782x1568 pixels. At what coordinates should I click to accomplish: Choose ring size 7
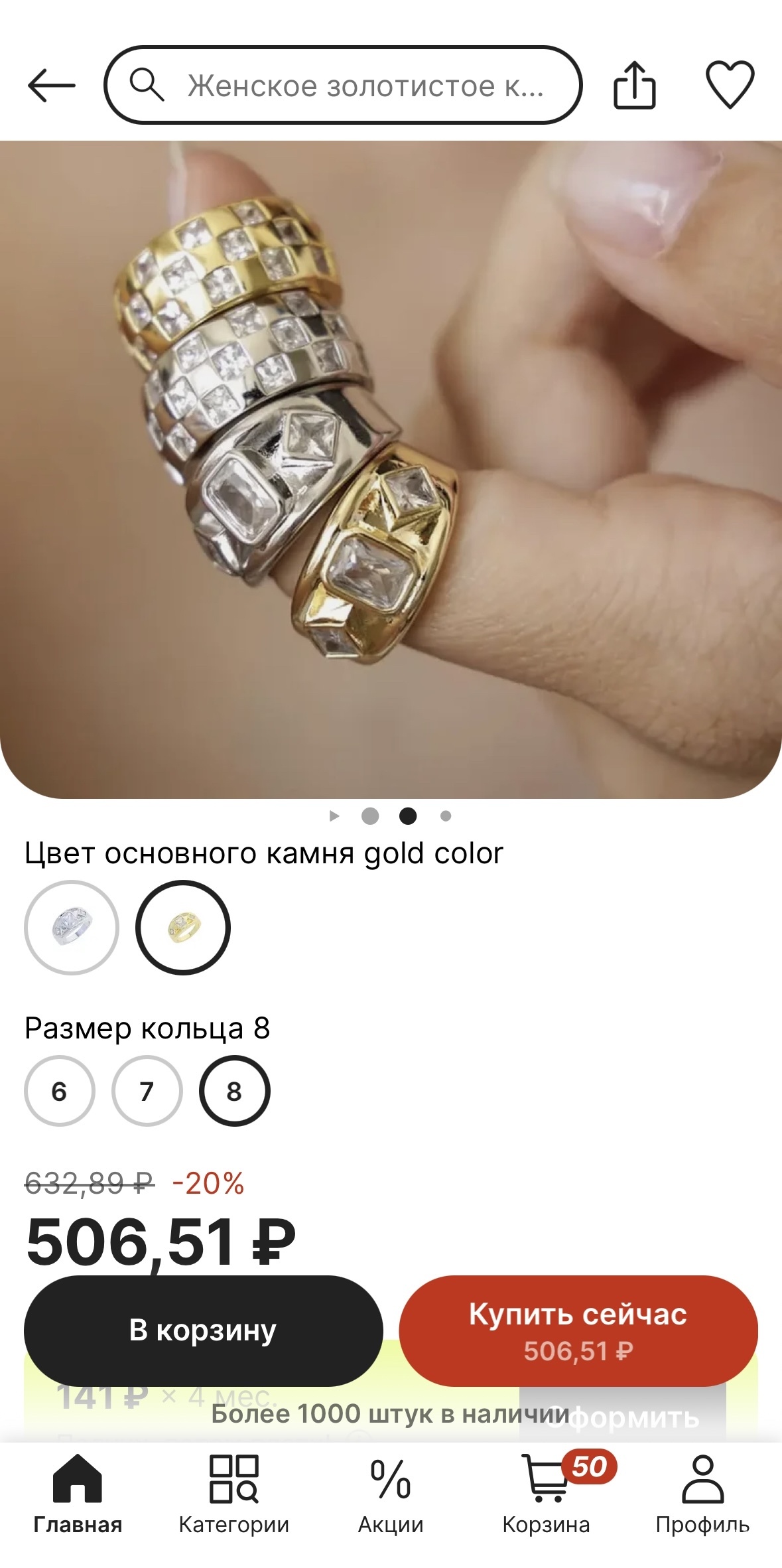[147, 1091]
